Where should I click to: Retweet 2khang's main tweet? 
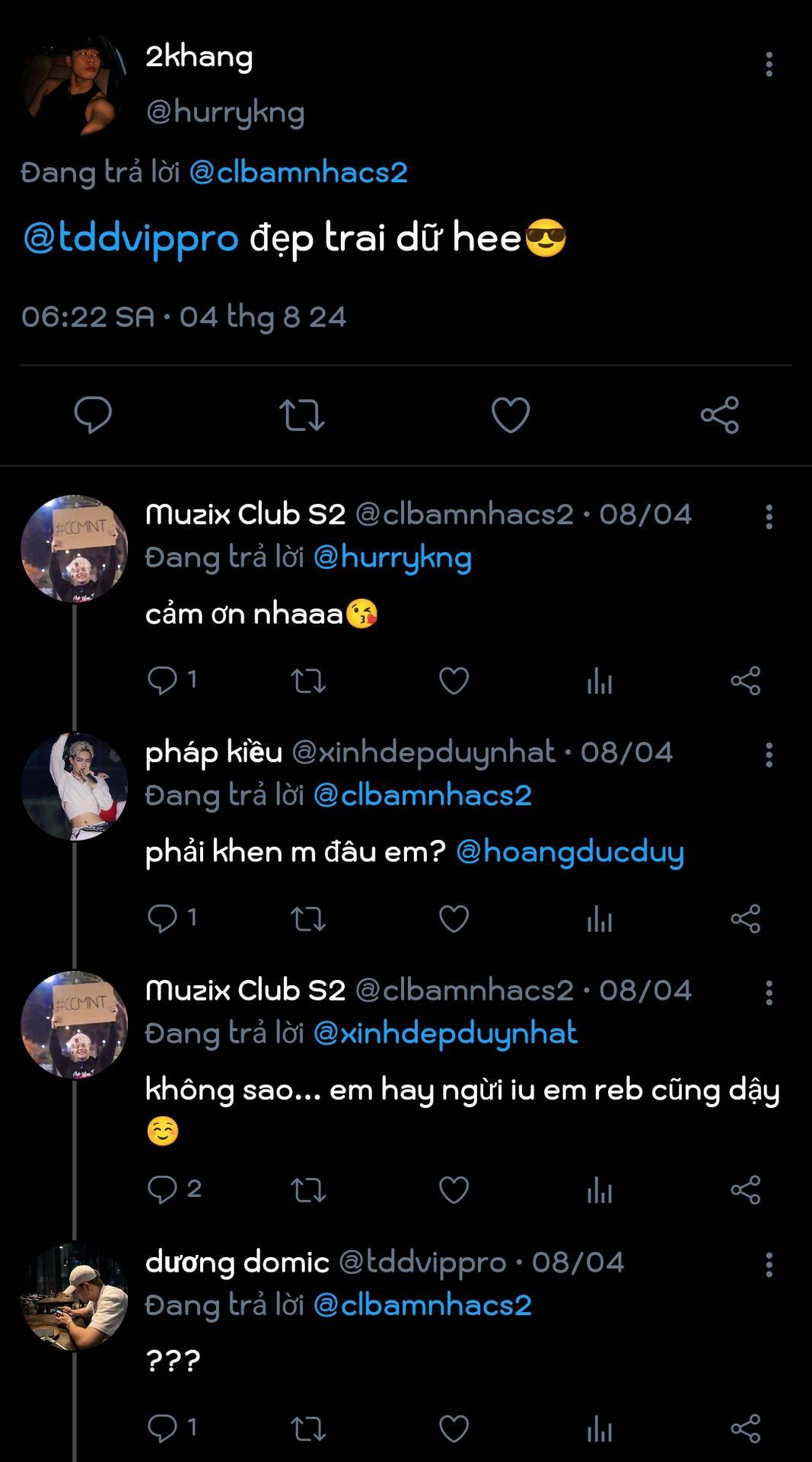[x=301, y=415]
